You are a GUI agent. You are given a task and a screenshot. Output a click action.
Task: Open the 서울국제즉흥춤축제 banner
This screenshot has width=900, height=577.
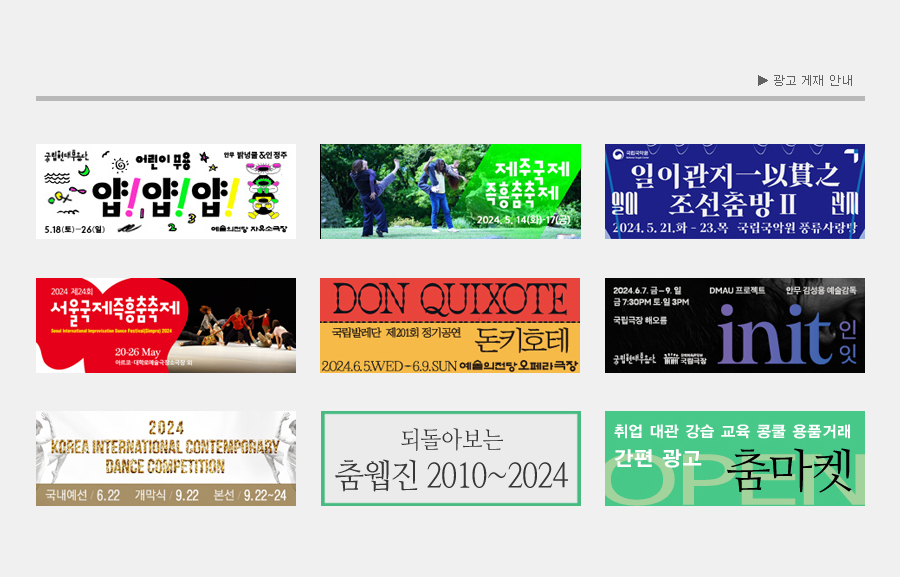[x=166, y=325]
